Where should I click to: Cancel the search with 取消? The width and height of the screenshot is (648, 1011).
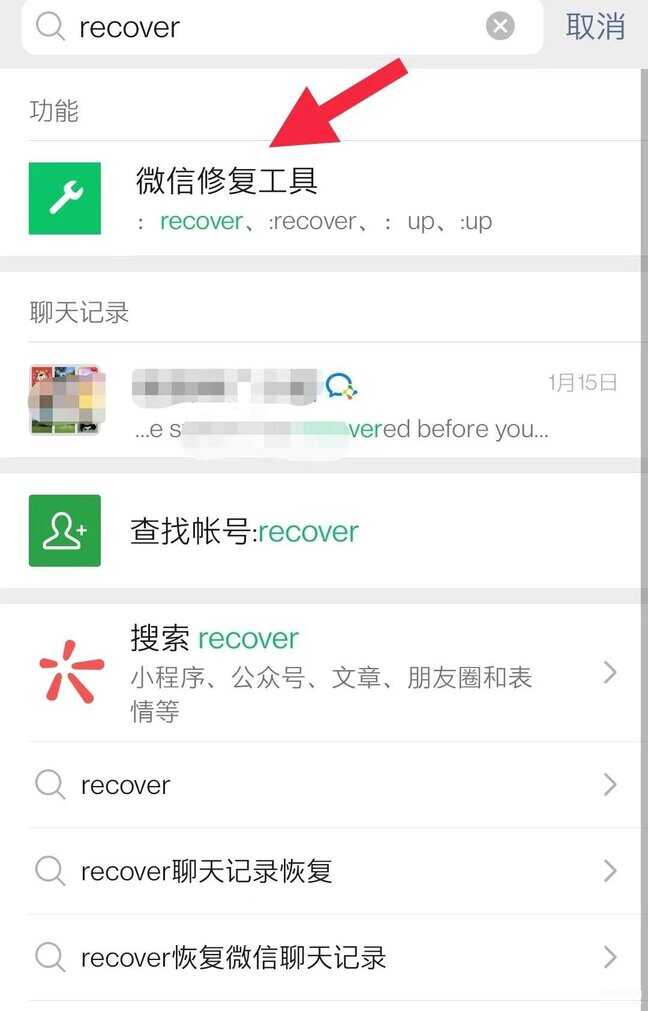[x=595, y=27]
